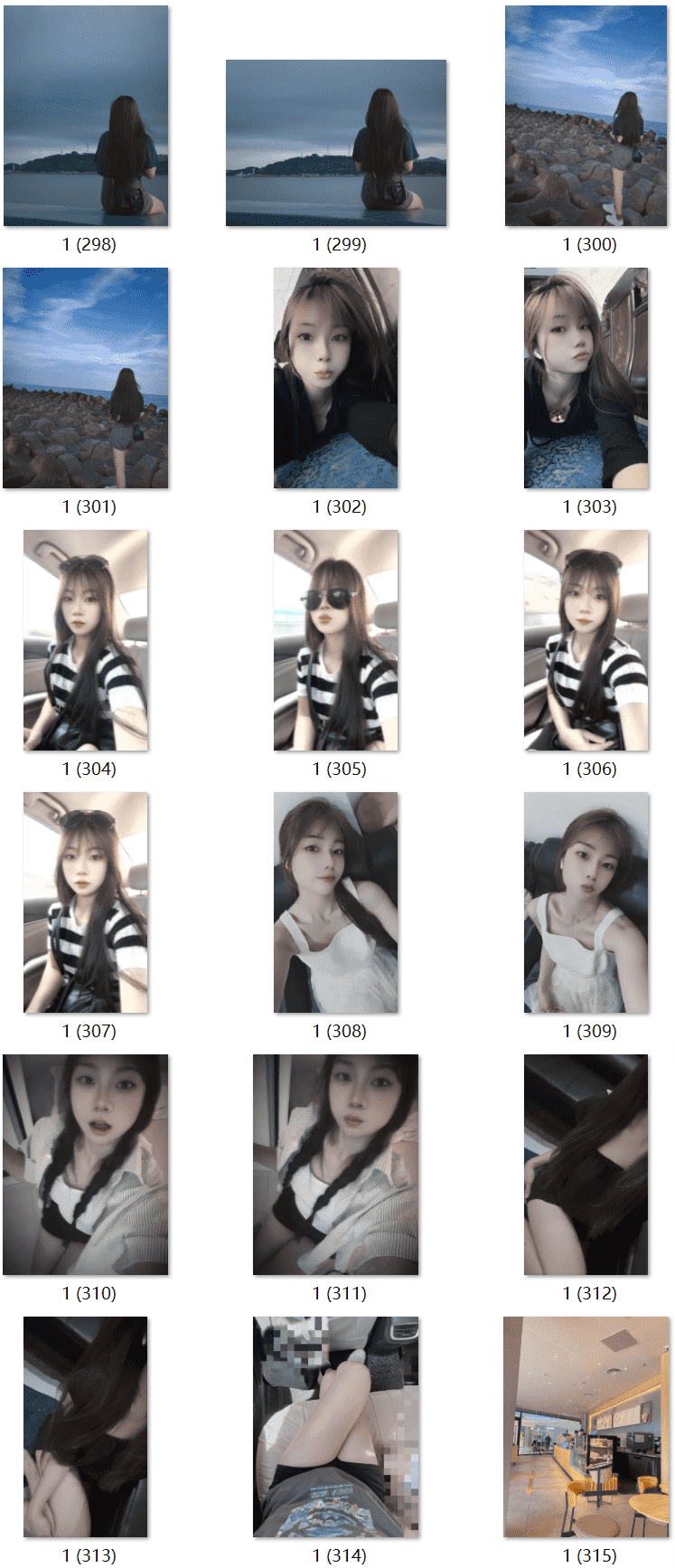Select the file named 1 (300)
Screen dimensions: 675x1568
click(x=586, y=116)
